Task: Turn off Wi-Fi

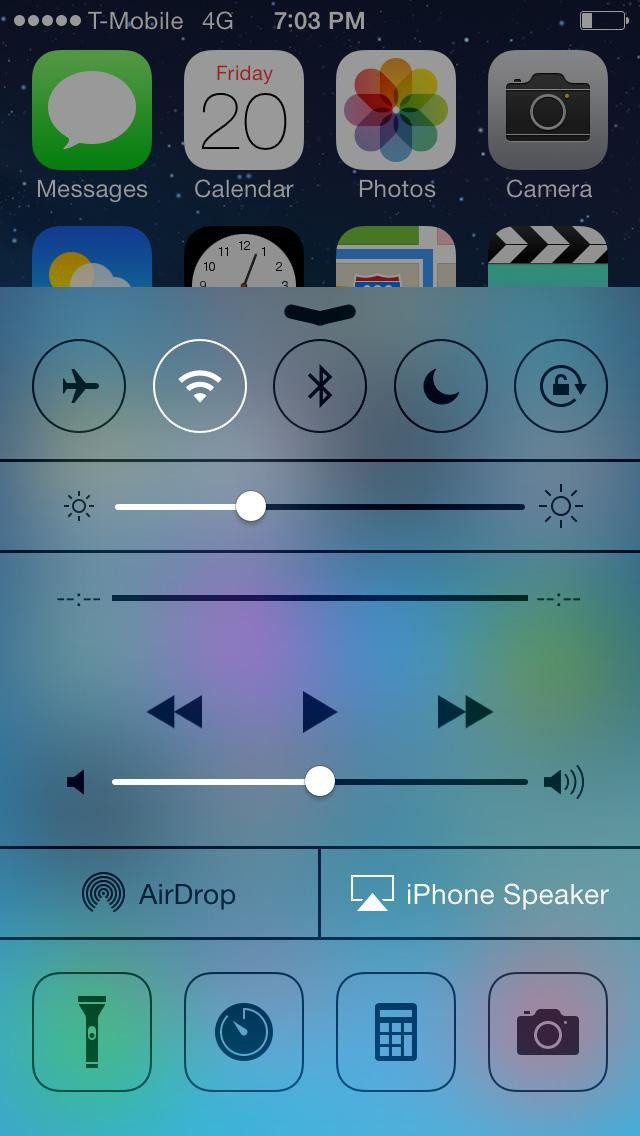Action: [200, 386]
